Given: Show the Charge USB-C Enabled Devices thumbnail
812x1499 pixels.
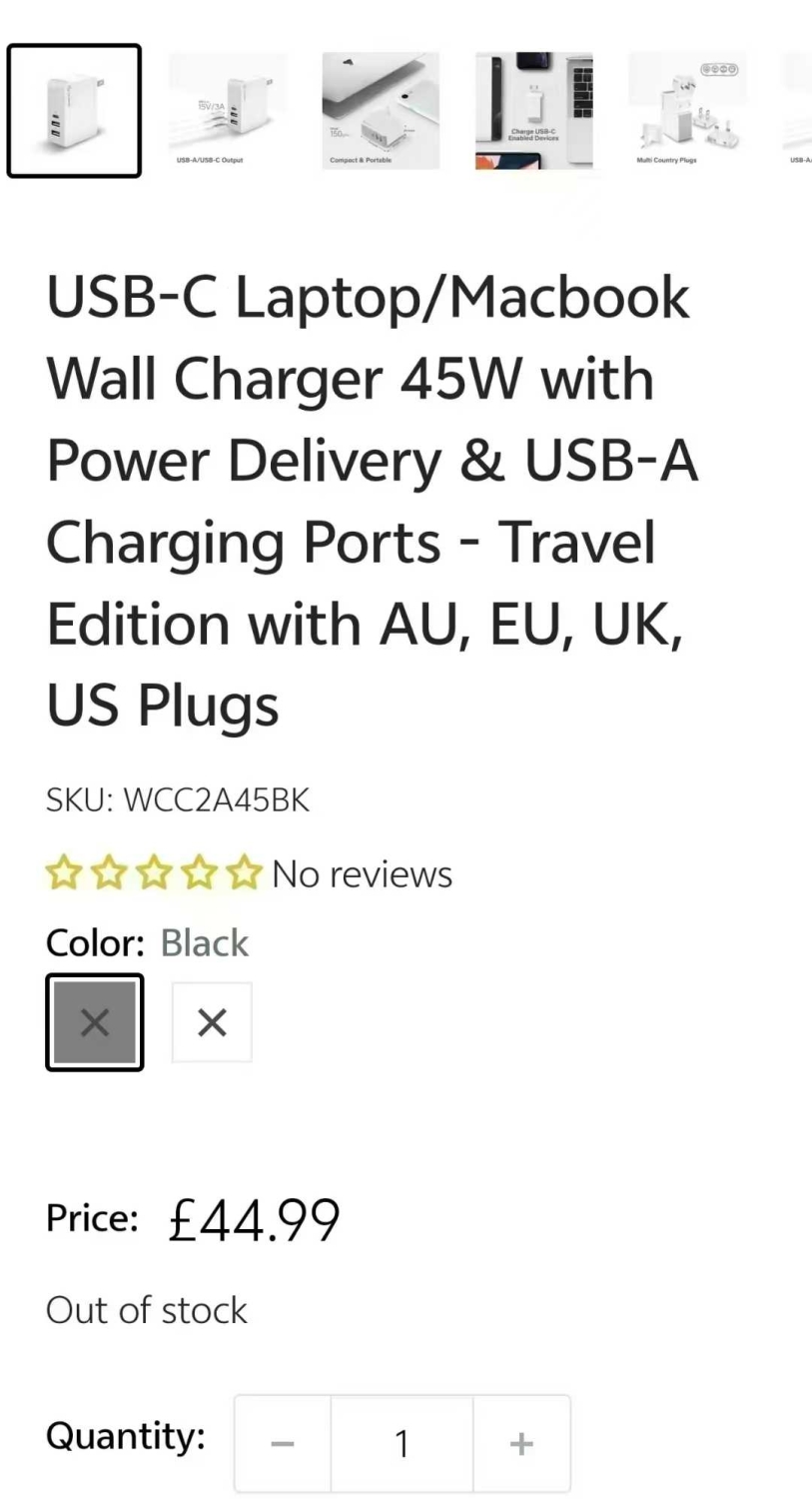Looking at the screenshot, I should 534,111.
